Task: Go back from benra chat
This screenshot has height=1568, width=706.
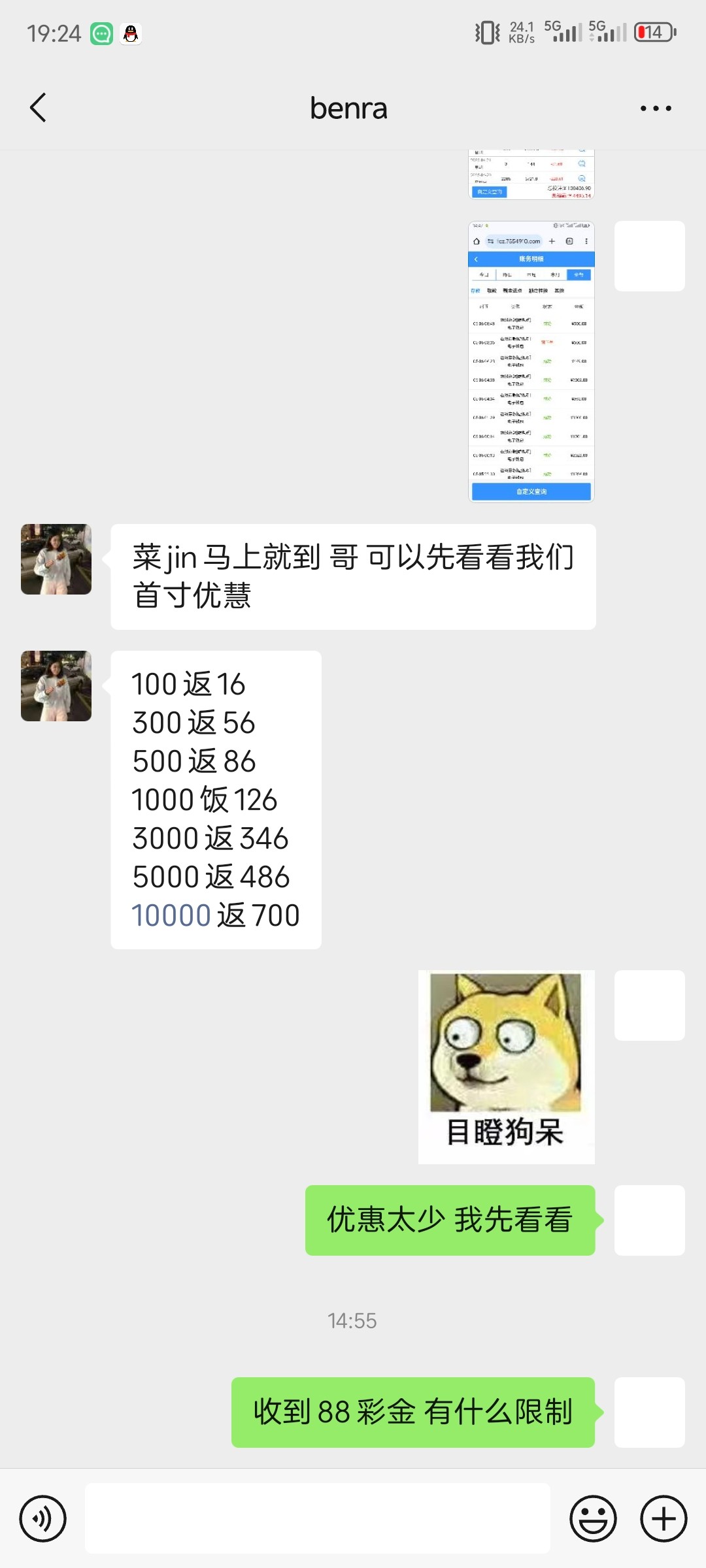Action: [39, 108]
